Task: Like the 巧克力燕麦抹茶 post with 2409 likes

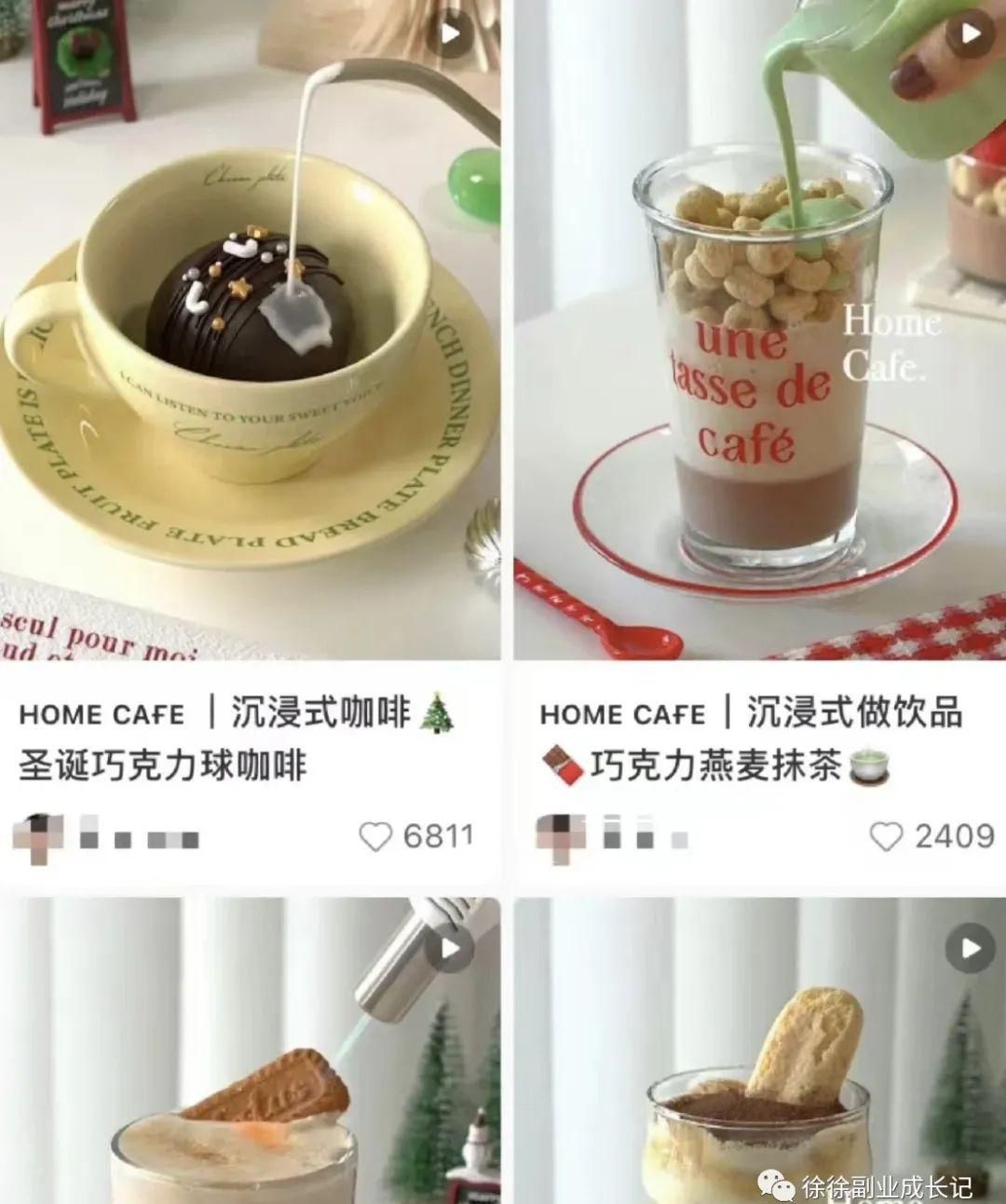Action: point(886,836)
